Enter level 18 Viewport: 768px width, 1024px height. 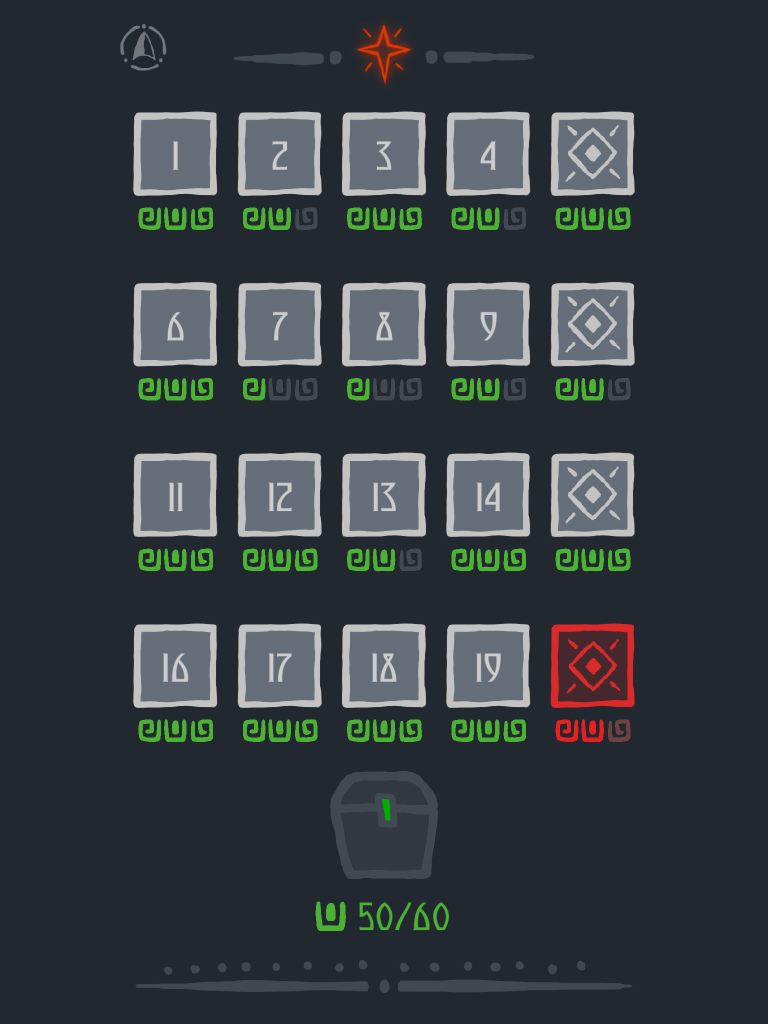point(384,667)
